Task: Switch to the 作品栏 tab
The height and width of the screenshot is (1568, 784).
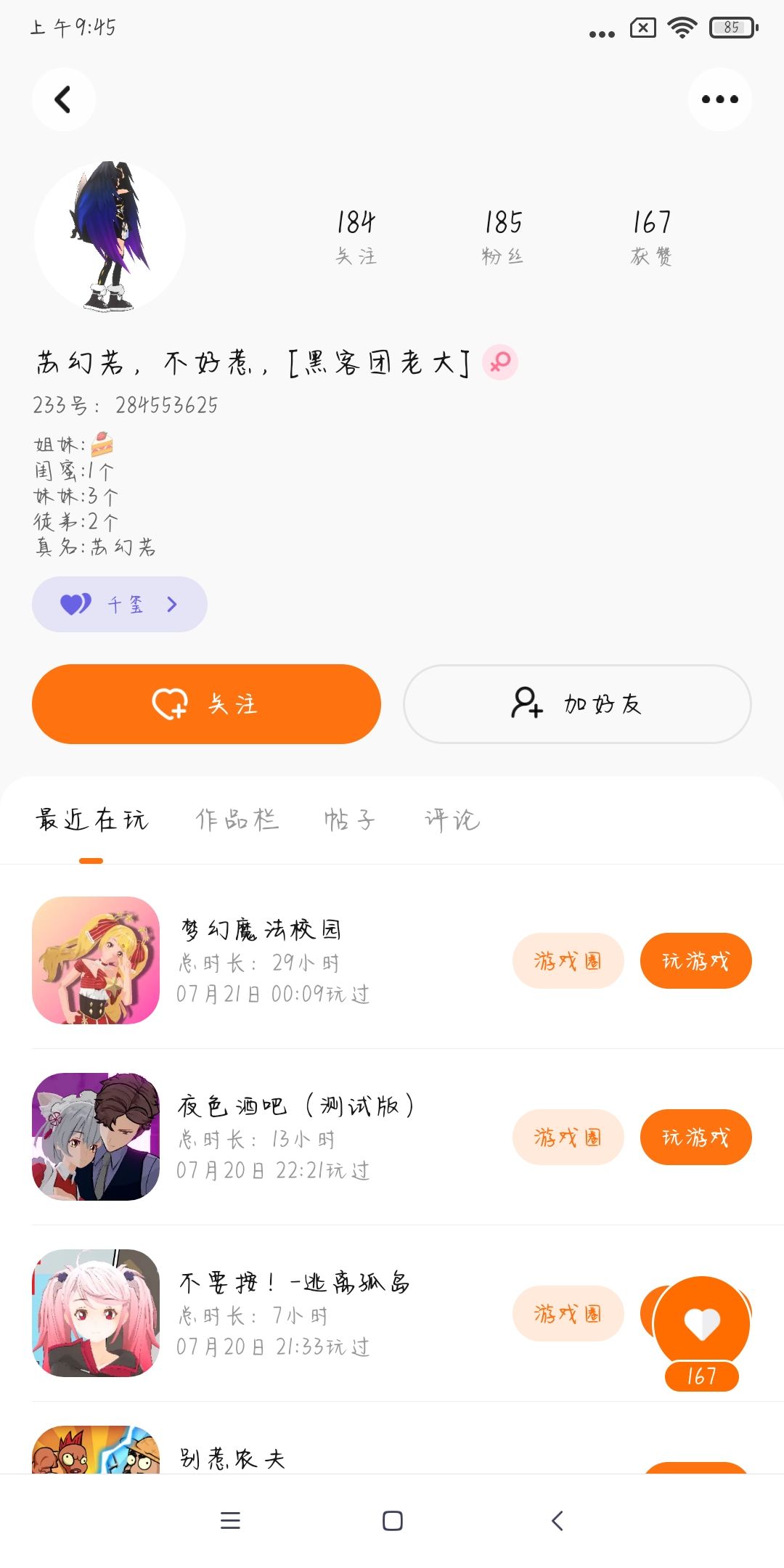Action: tap(237, 820)
